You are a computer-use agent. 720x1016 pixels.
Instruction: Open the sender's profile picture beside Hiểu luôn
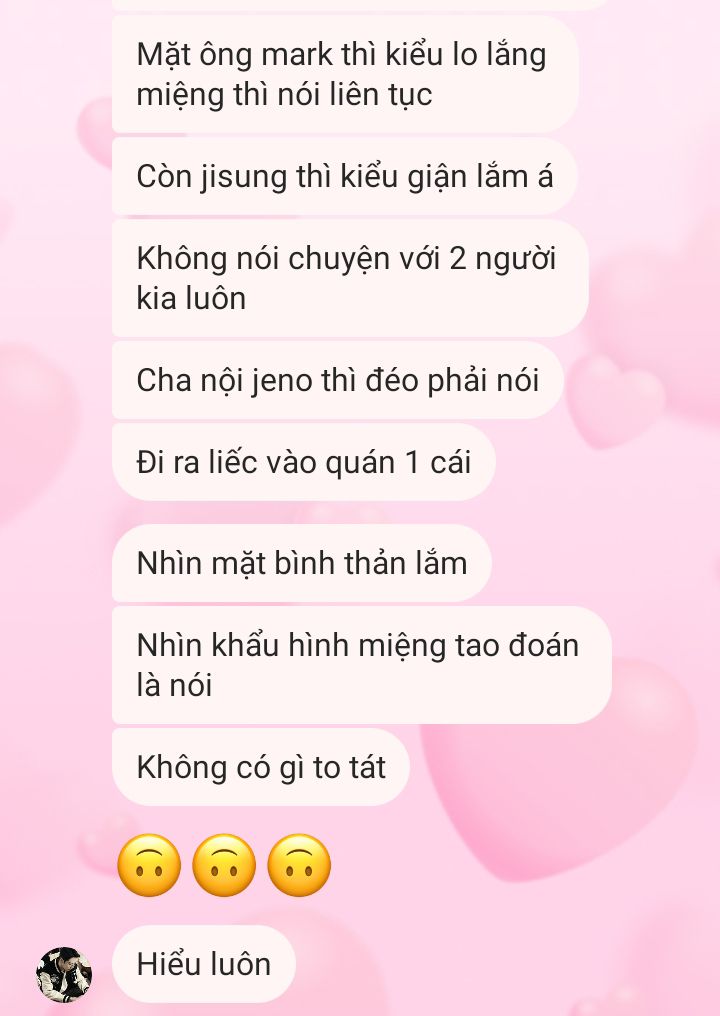(x=64, y=974)
